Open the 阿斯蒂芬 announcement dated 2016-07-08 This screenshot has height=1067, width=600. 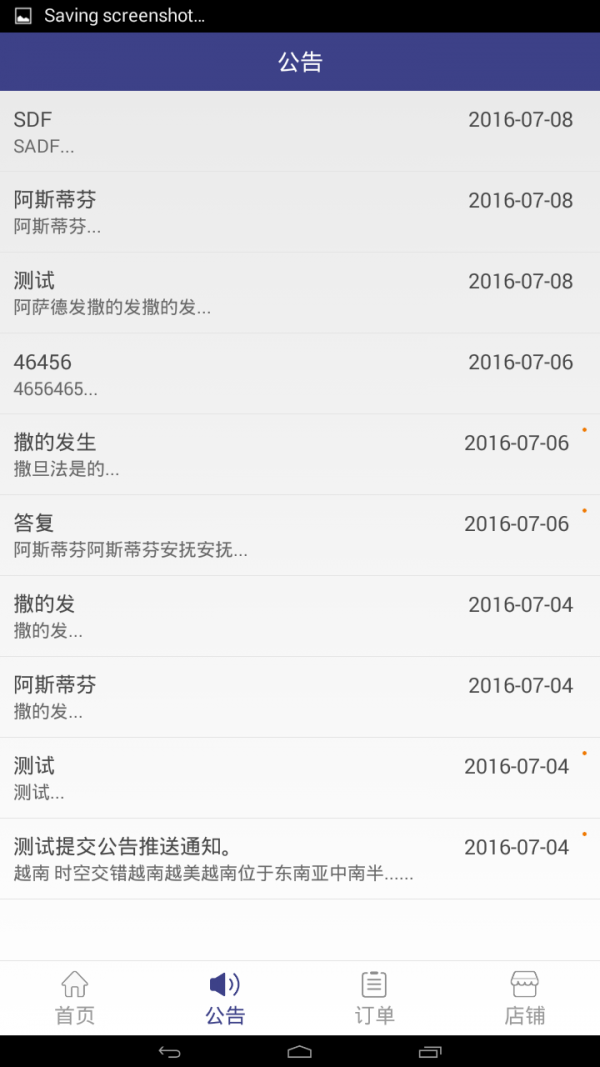tap(300, 212)
